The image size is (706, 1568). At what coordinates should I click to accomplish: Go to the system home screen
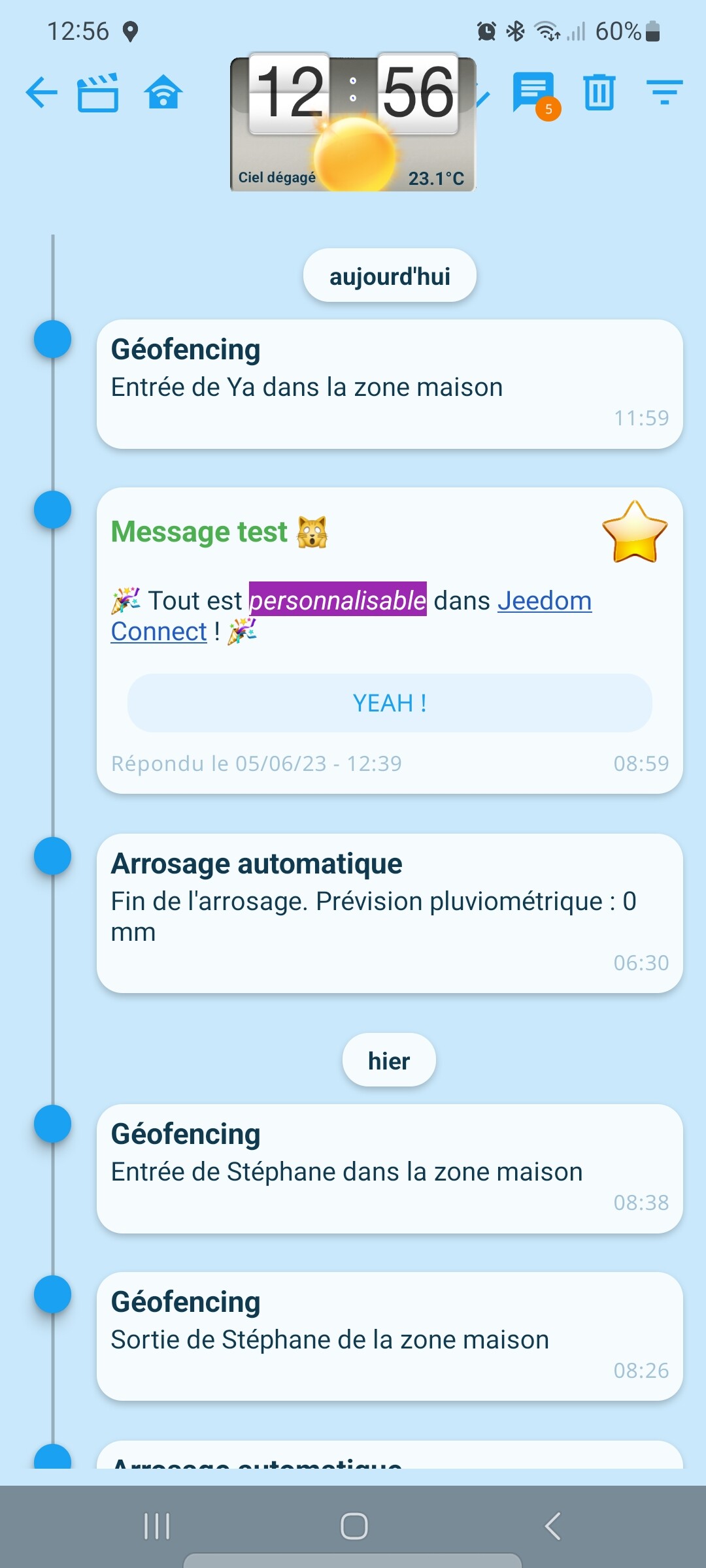point(354,1526)
